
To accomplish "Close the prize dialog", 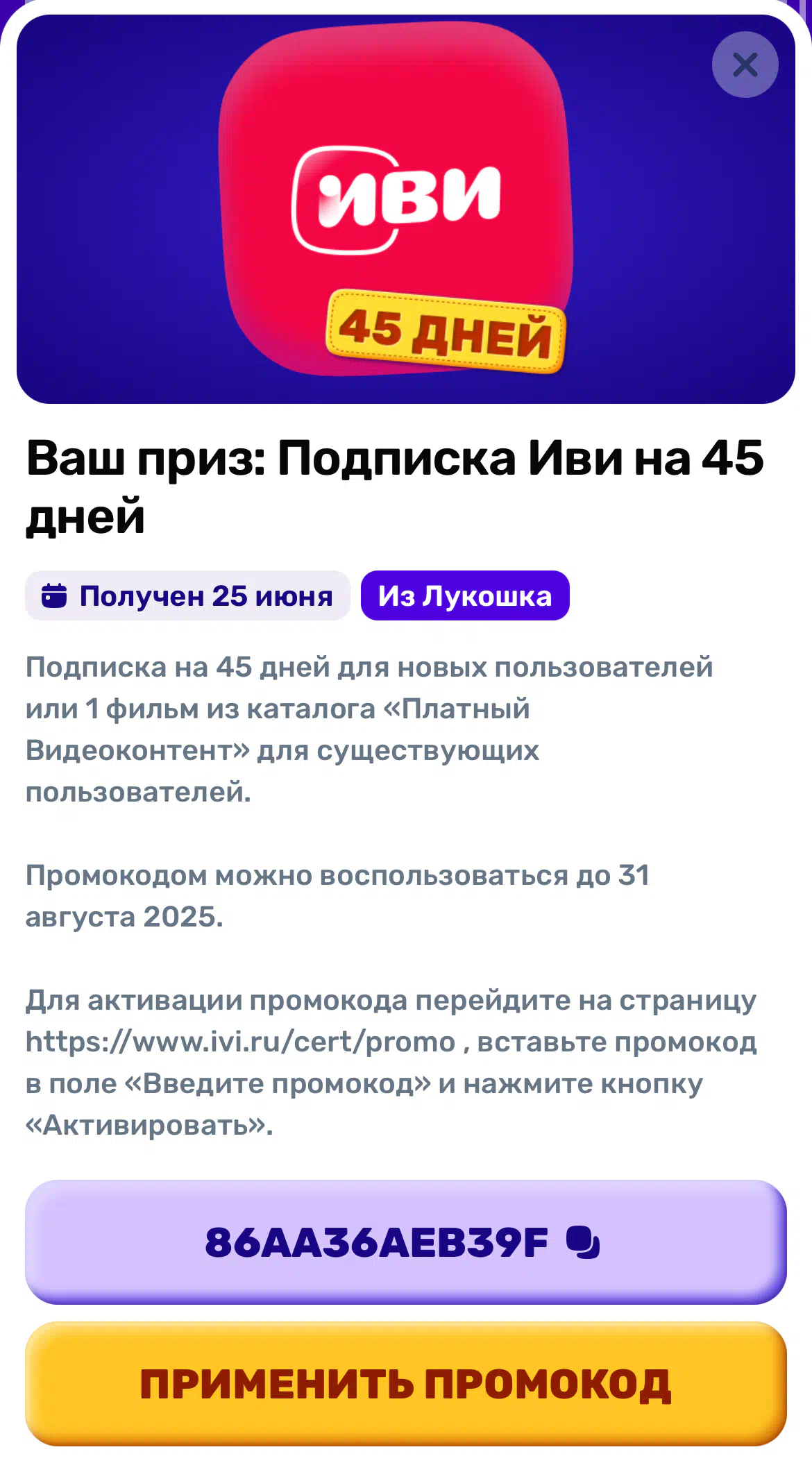I will point(745,65).
